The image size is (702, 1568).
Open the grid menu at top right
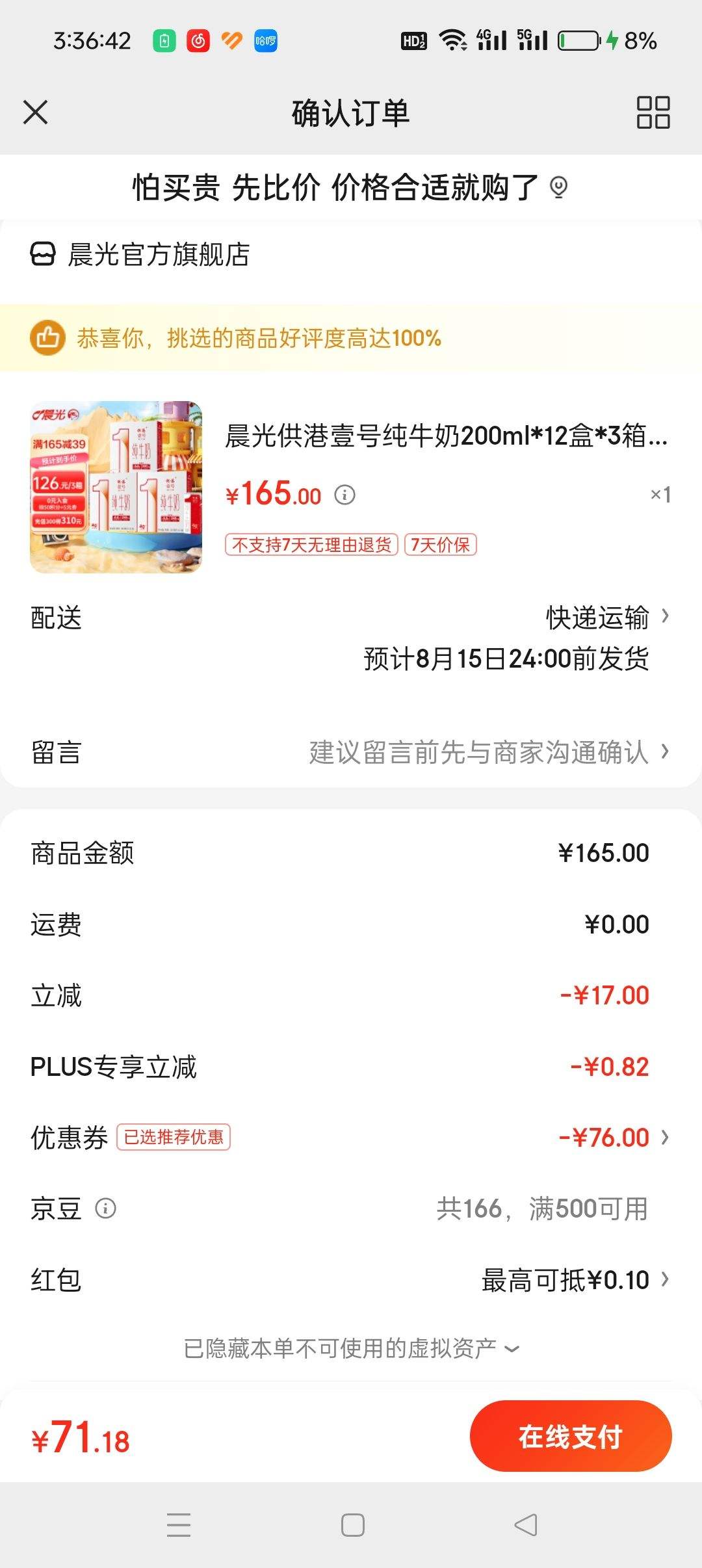655,112
